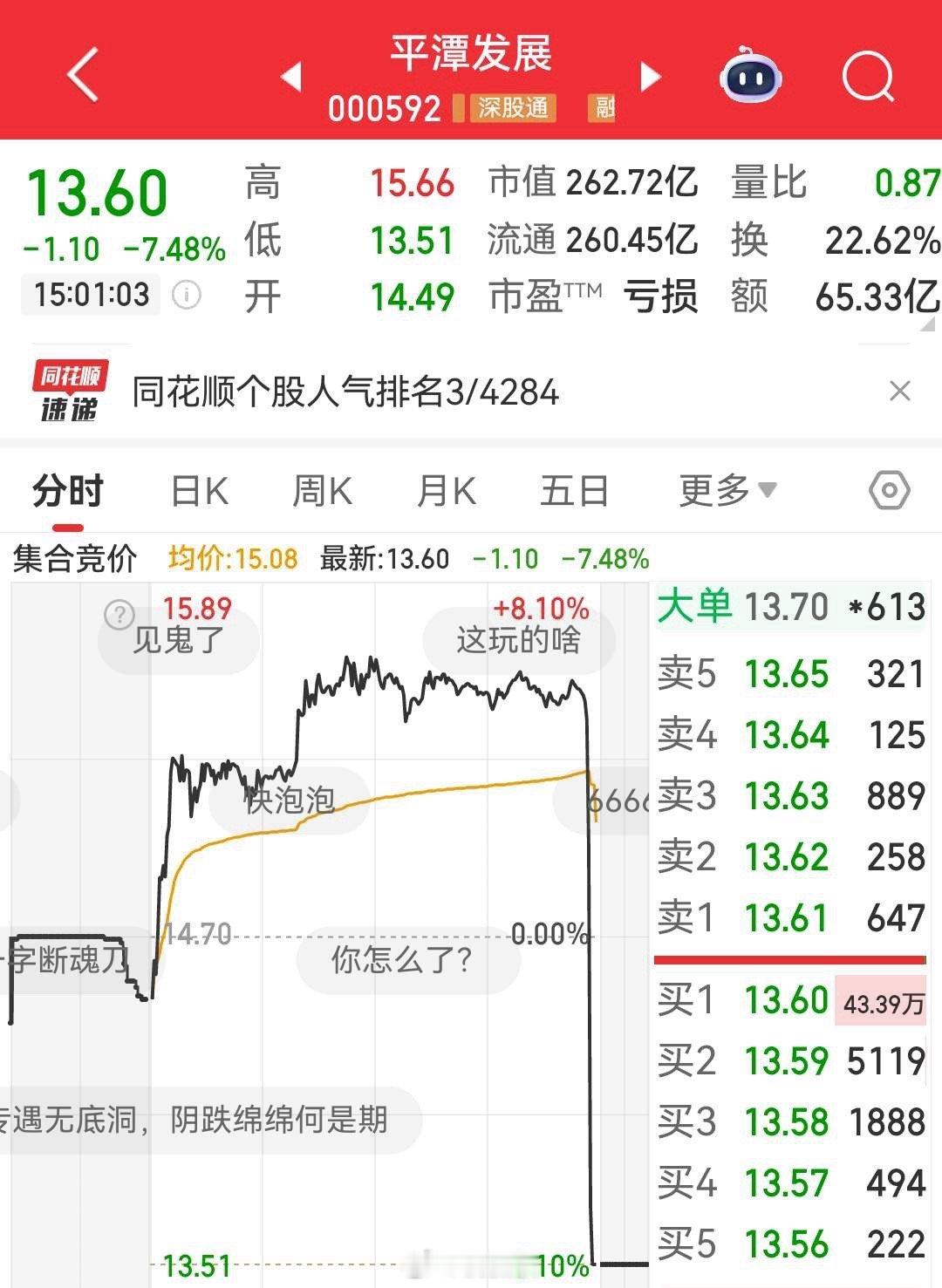Image resolution: width=942 pixels, height=1288 pixels.
Task: Open the popularity ranking 3/4284 banner
Action: (x=345, y=392)
